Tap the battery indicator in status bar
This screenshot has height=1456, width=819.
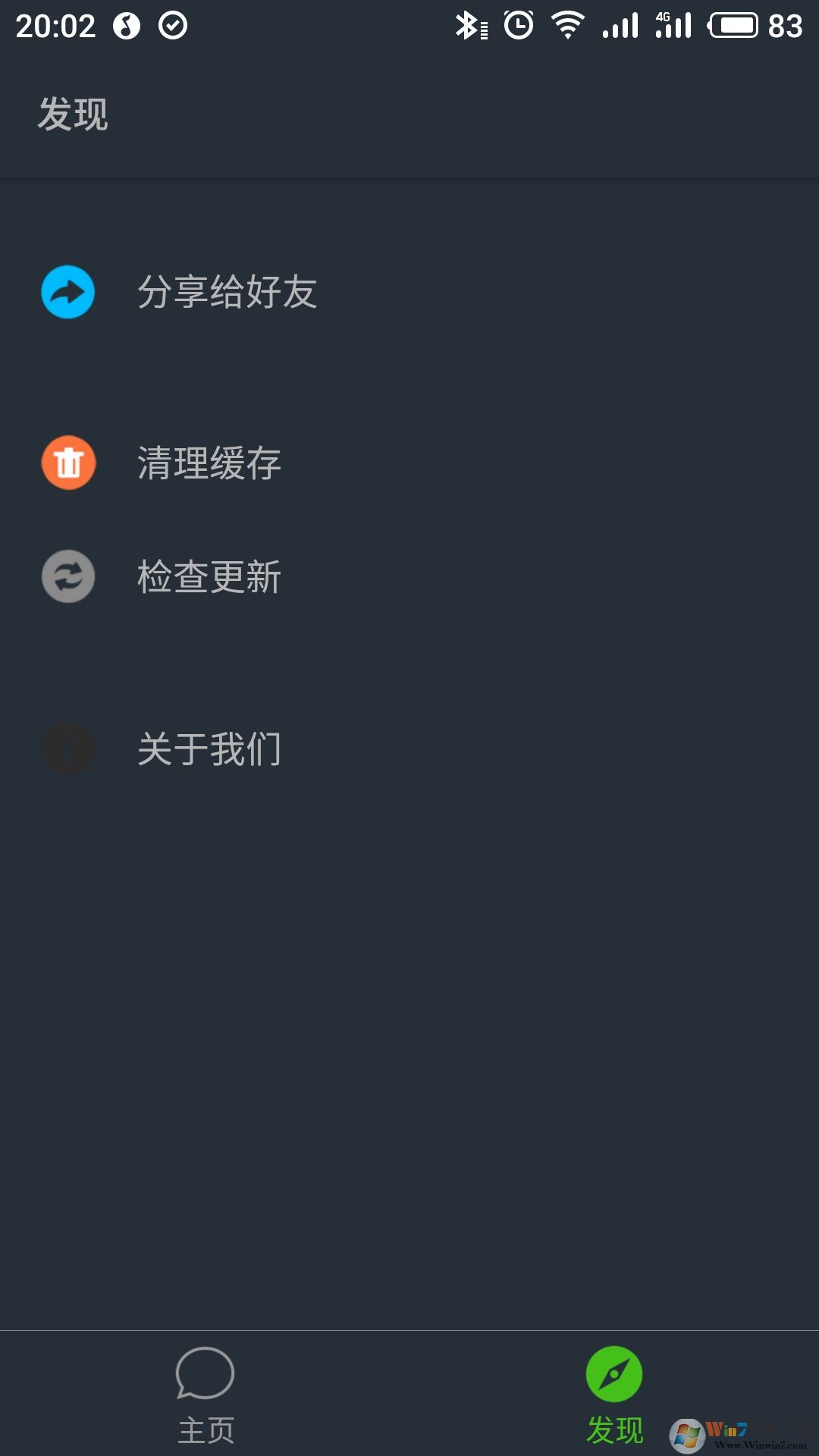tap(733, 25)
